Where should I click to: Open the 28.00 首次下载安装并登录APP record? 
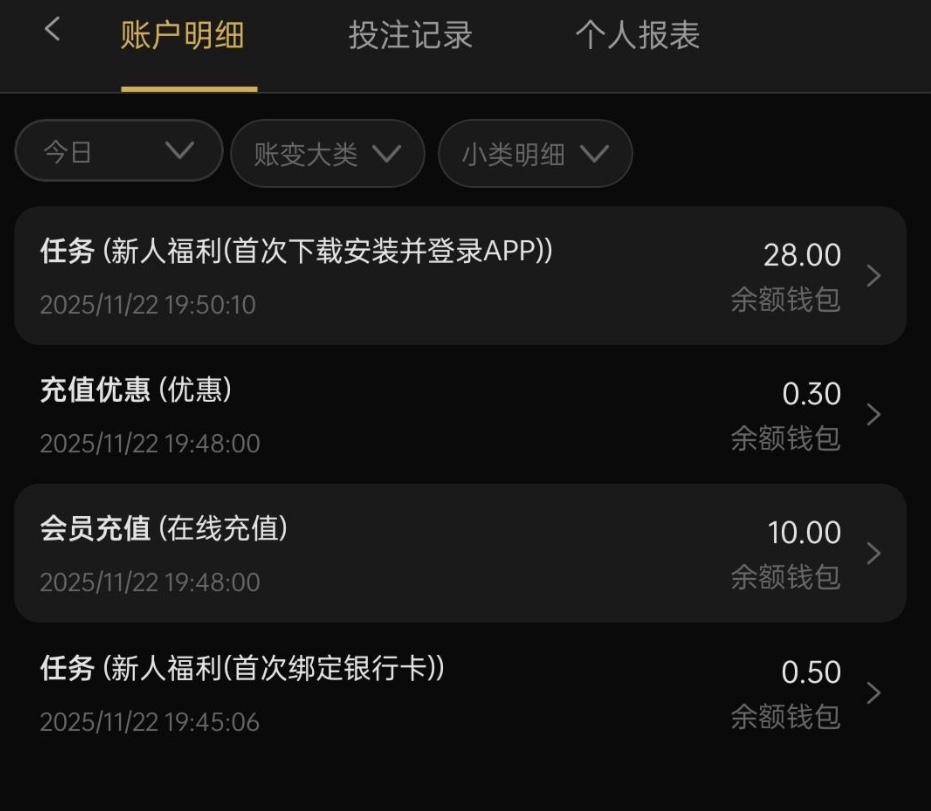460,276
